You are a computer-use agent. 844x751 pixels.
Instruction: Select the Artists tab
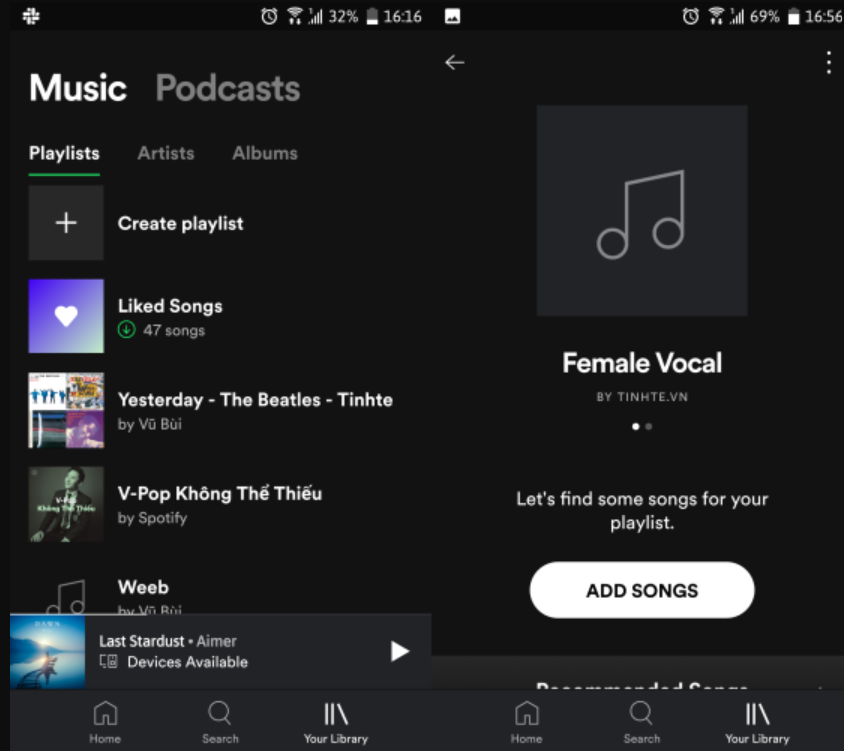coord(166,153)
